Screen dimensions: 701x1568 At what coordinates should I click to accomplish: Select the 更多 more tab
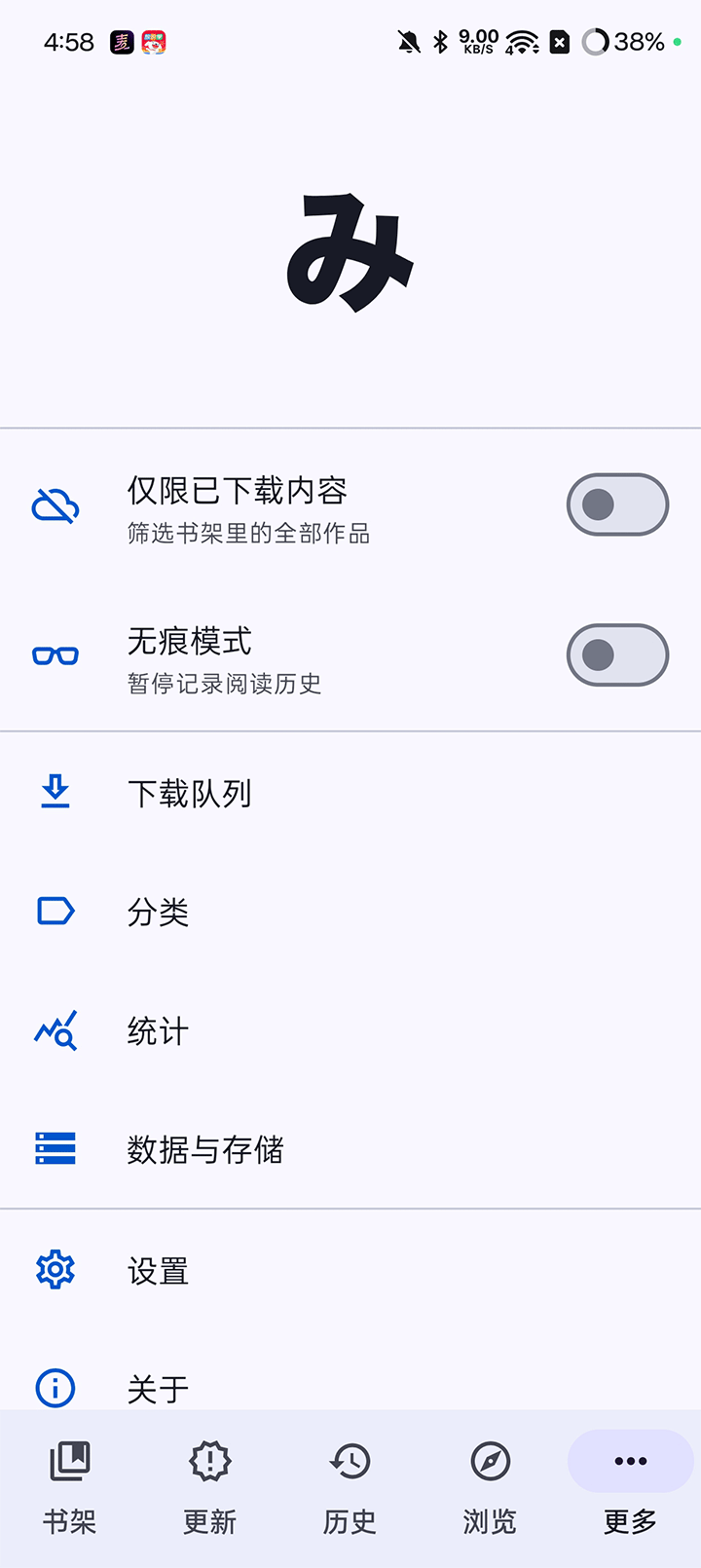tap(630, 1486)
